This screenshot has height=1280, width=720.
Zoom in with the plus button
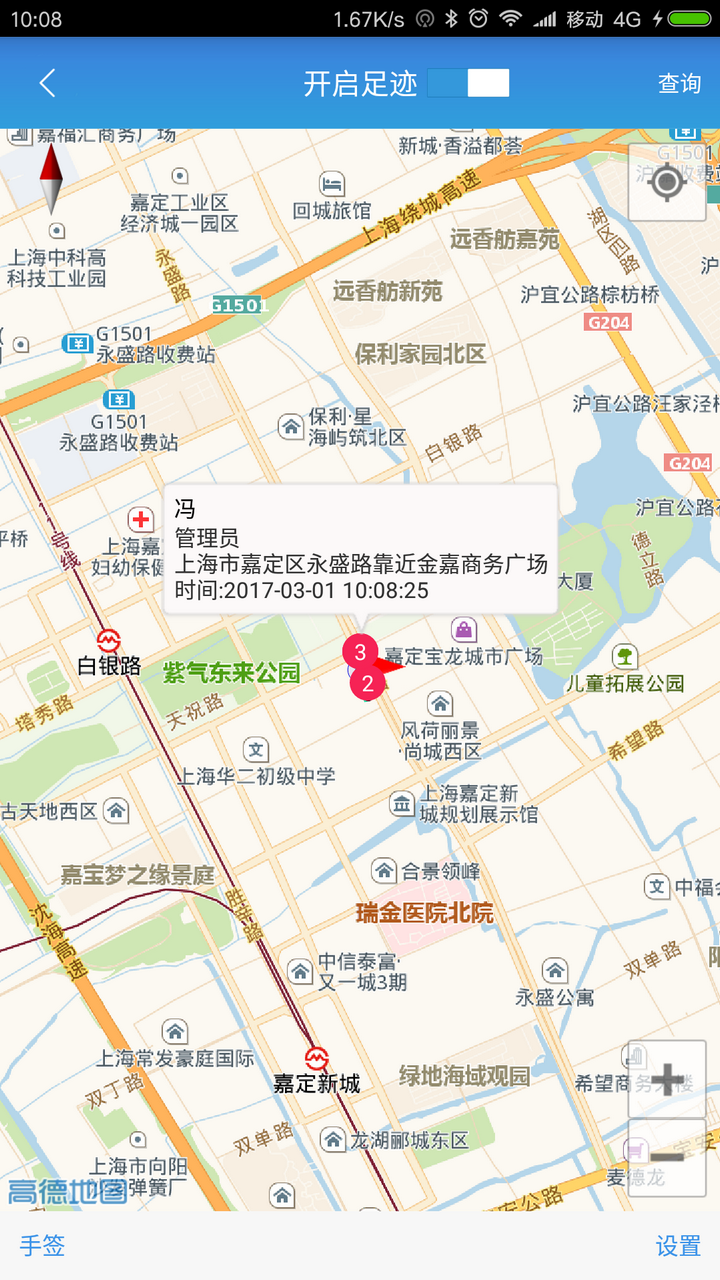667,1079
